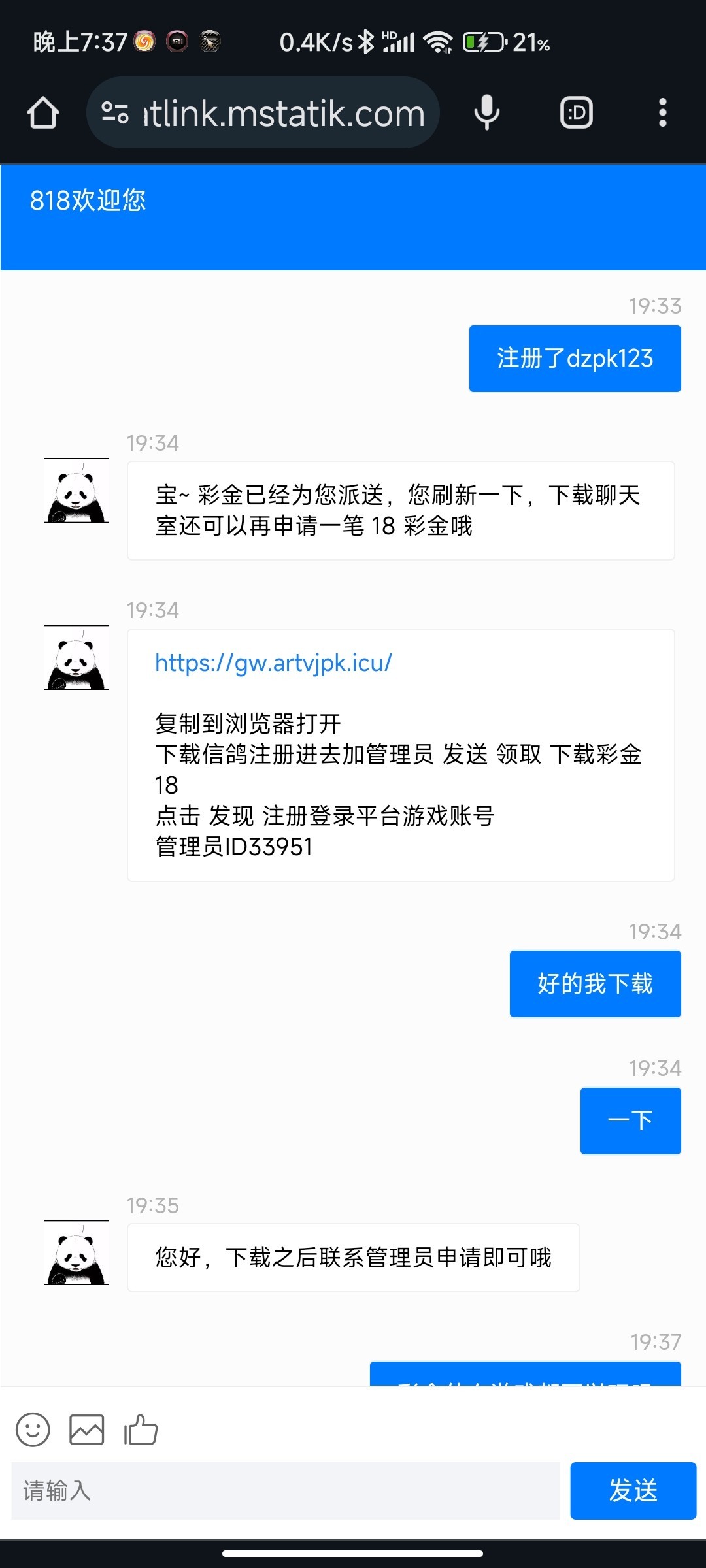The image size is (706, 1568).
Task: Start voice search with the microphone
Action: pyautogui.click(x=487, y=112)
